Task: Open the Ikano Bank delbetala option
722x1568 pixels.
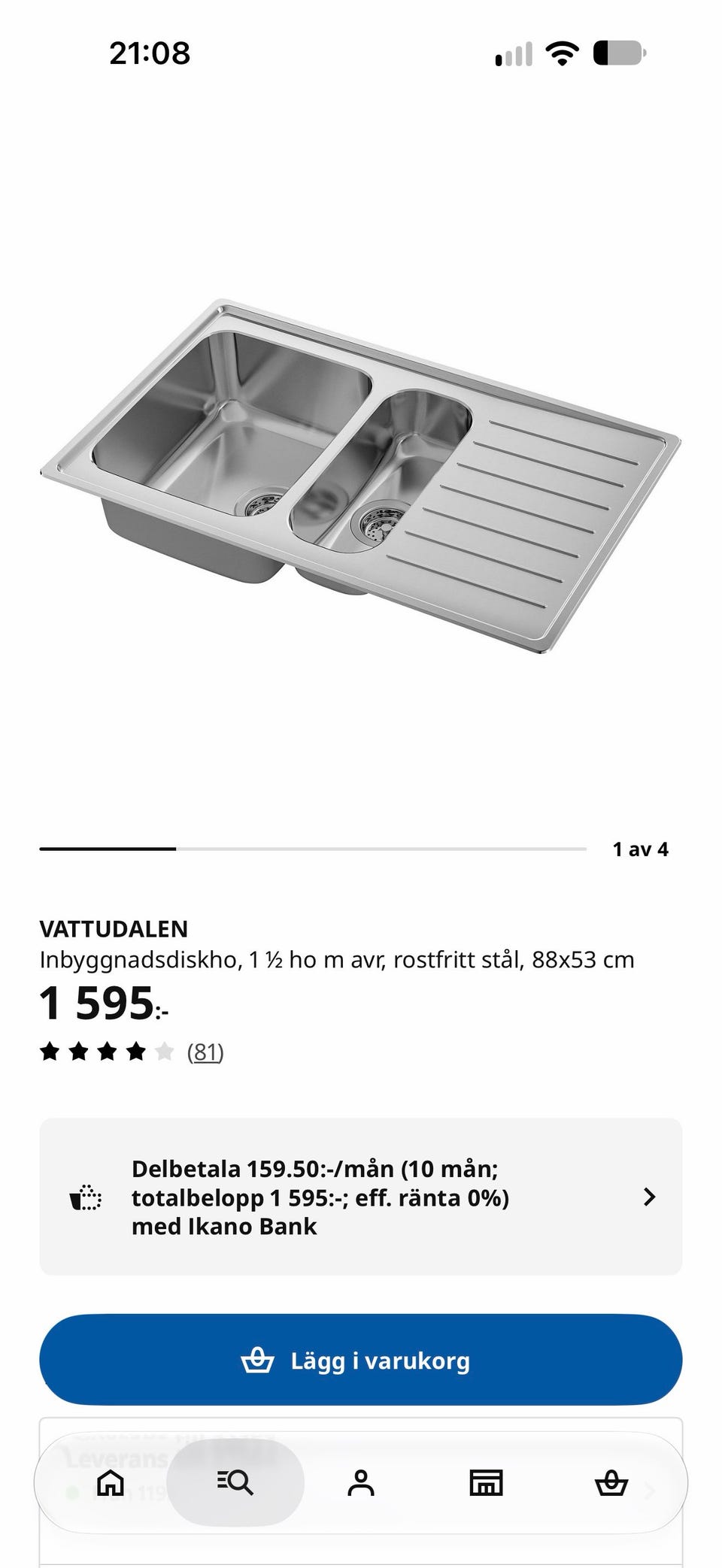Action: [360, 1197]
